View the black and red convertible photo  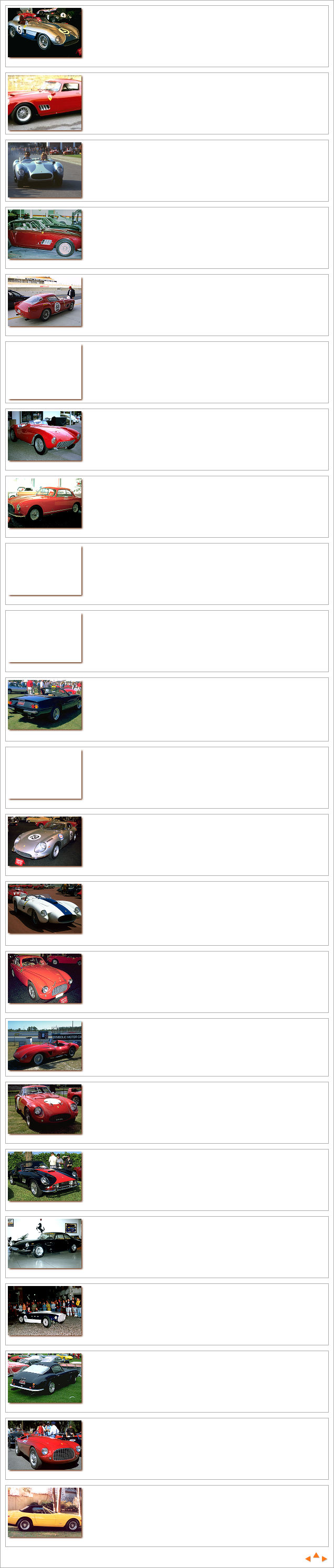(45, 1176)
